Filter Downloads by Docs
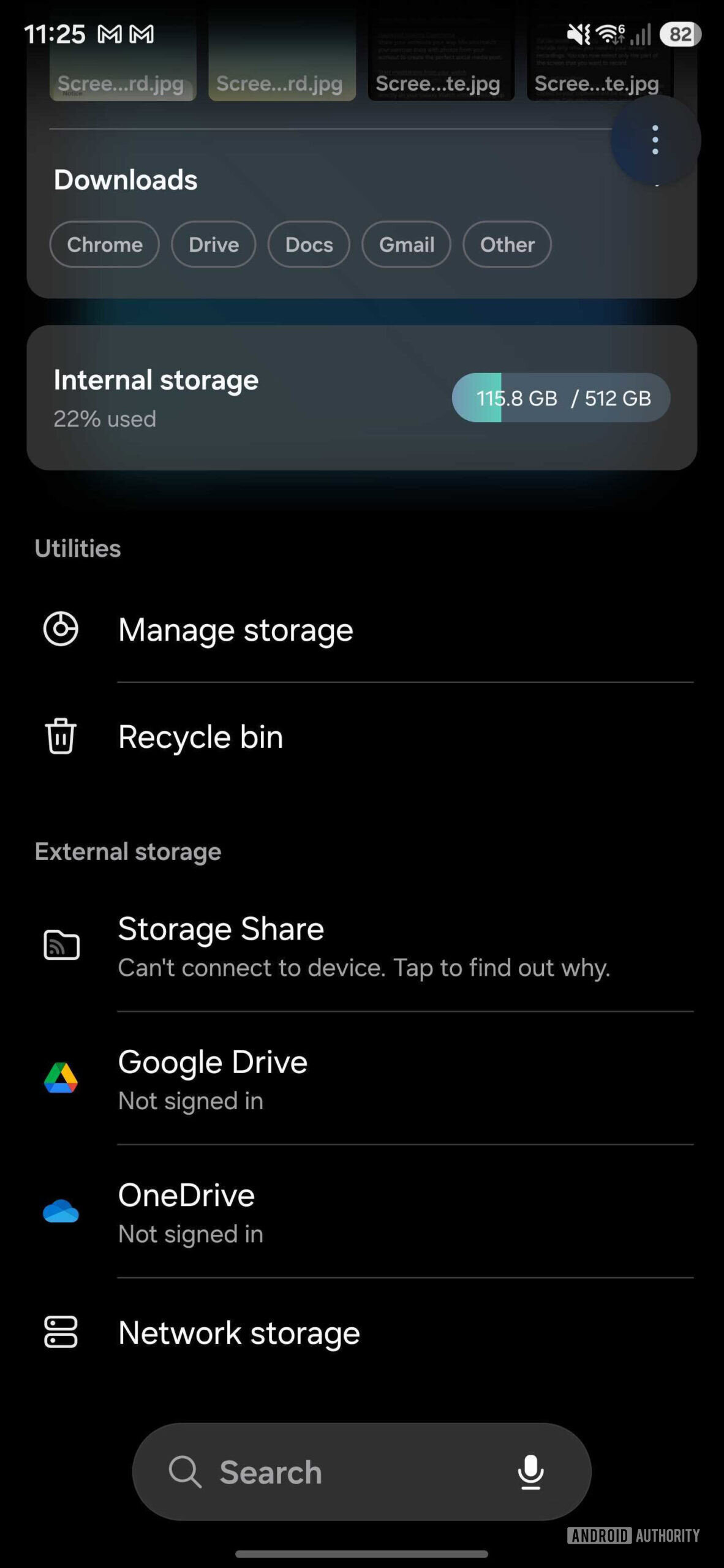This screenshot has height=1568, width=724. click(x=309, y=244)
